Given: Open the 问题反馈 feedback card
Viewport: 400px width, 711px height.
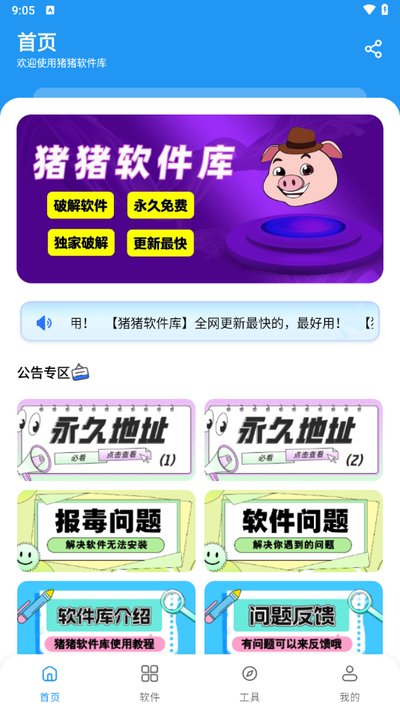Looking at the screenshot, I should tap(293, 618).
